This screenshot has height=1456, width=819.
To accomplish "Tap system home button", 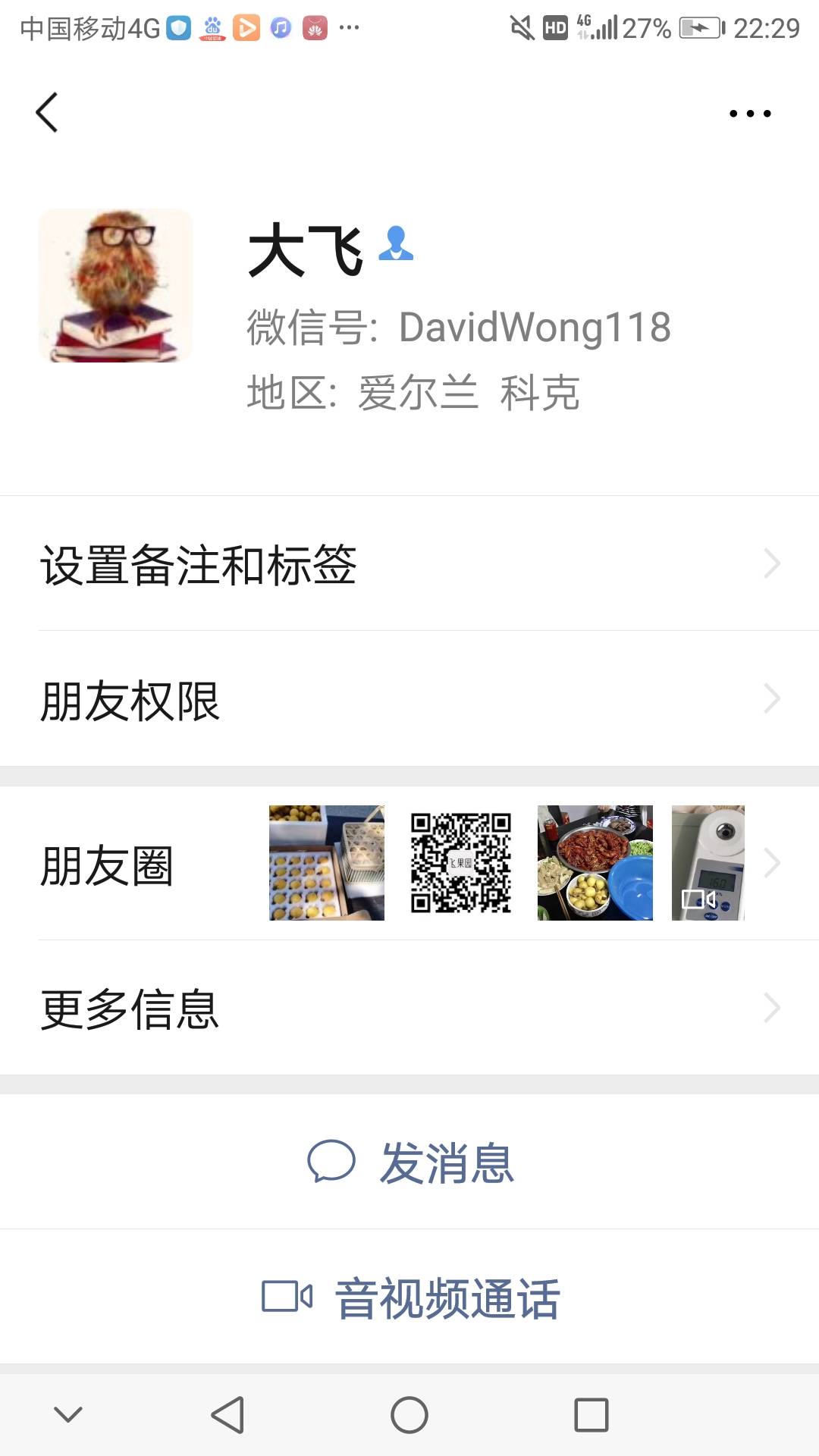I will point(409,1415).
